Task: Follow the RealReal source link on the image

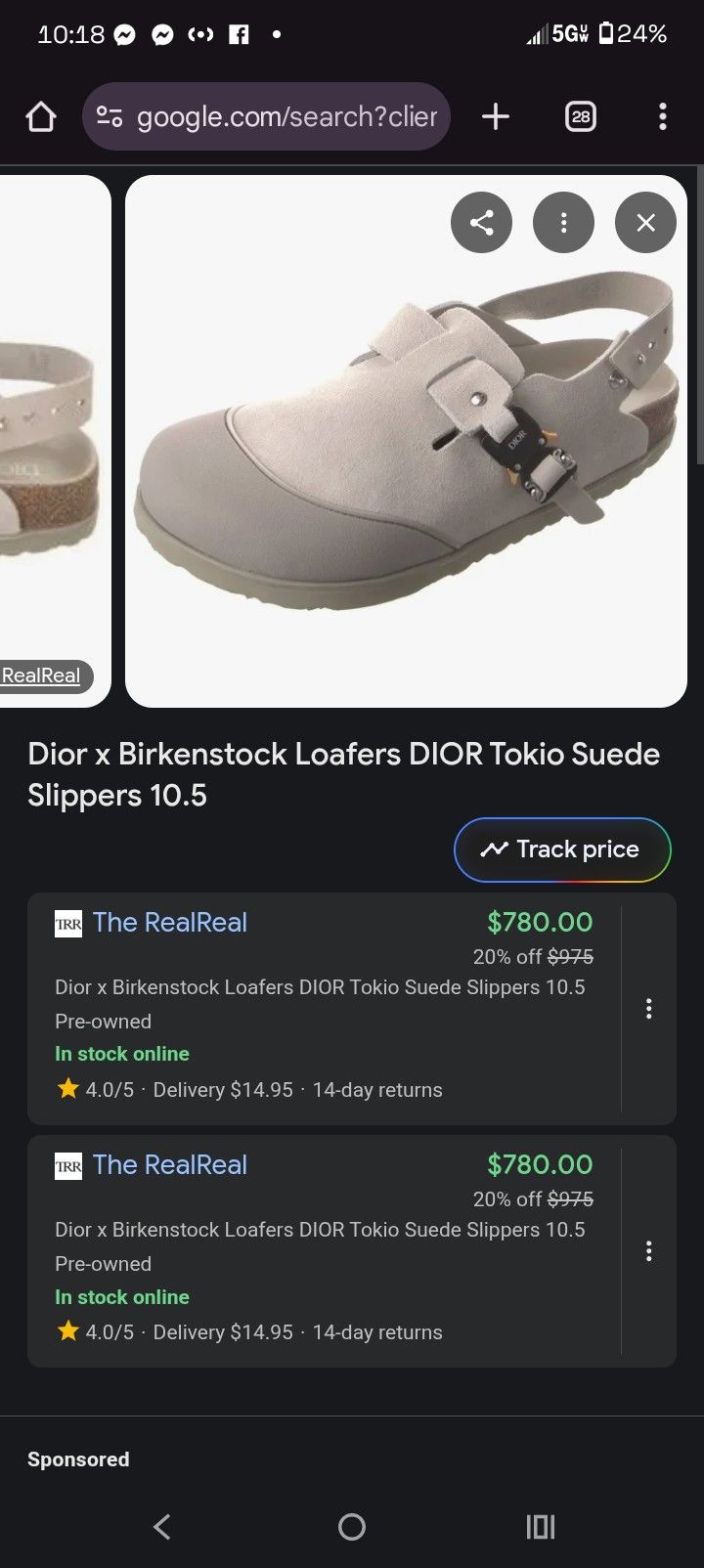Action: point(41,675)
